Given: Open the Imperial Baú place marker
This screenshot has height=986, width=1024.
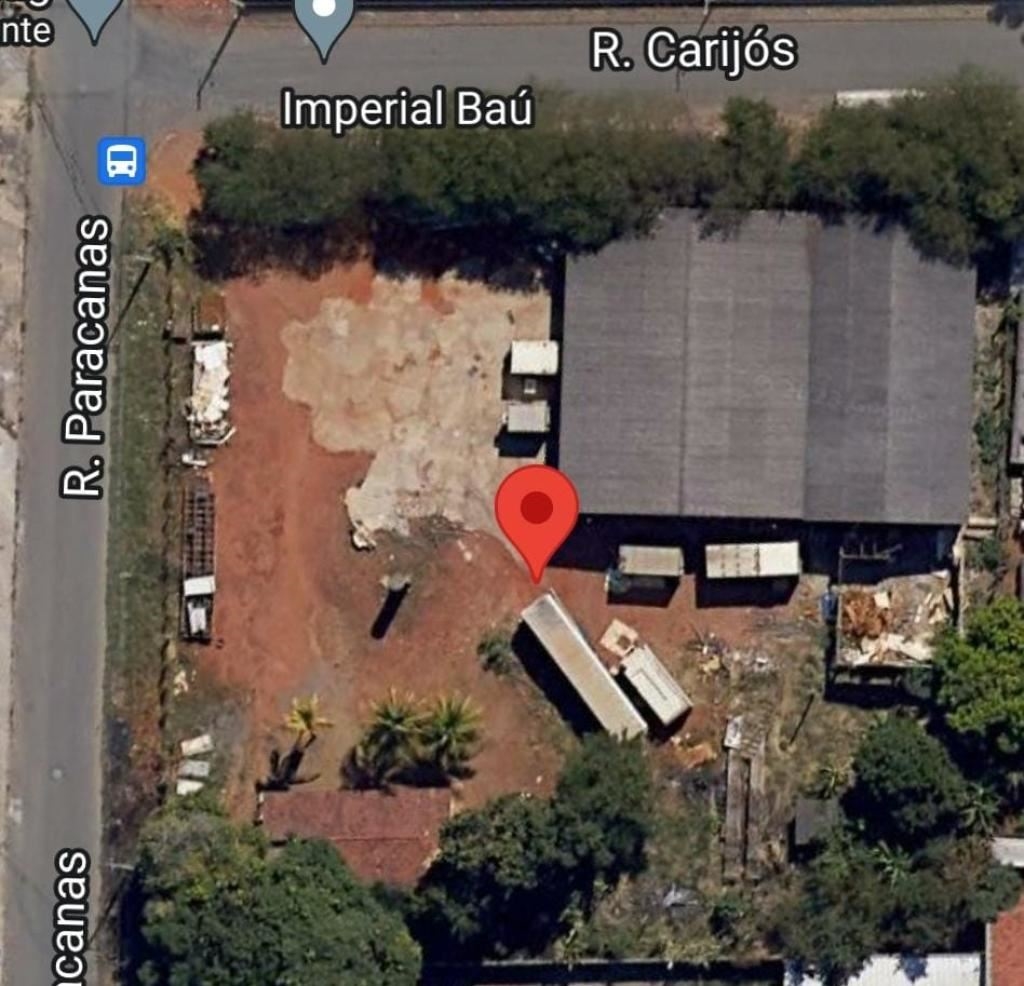Looking at the screenshot, I should [324, 23].
